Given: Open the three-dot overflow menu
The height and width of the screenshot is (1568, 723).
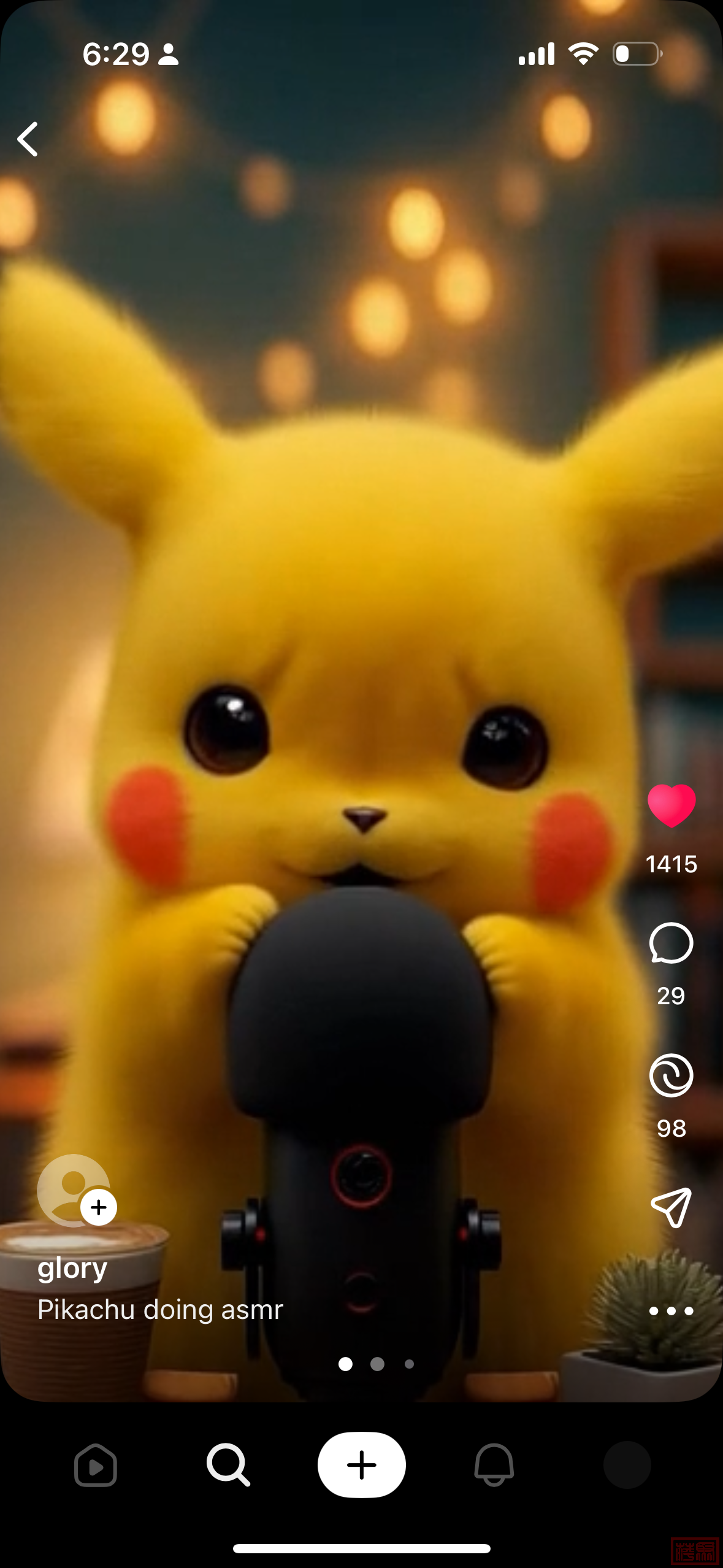Looking at the screenshot, I should (x=671, y=1311).
